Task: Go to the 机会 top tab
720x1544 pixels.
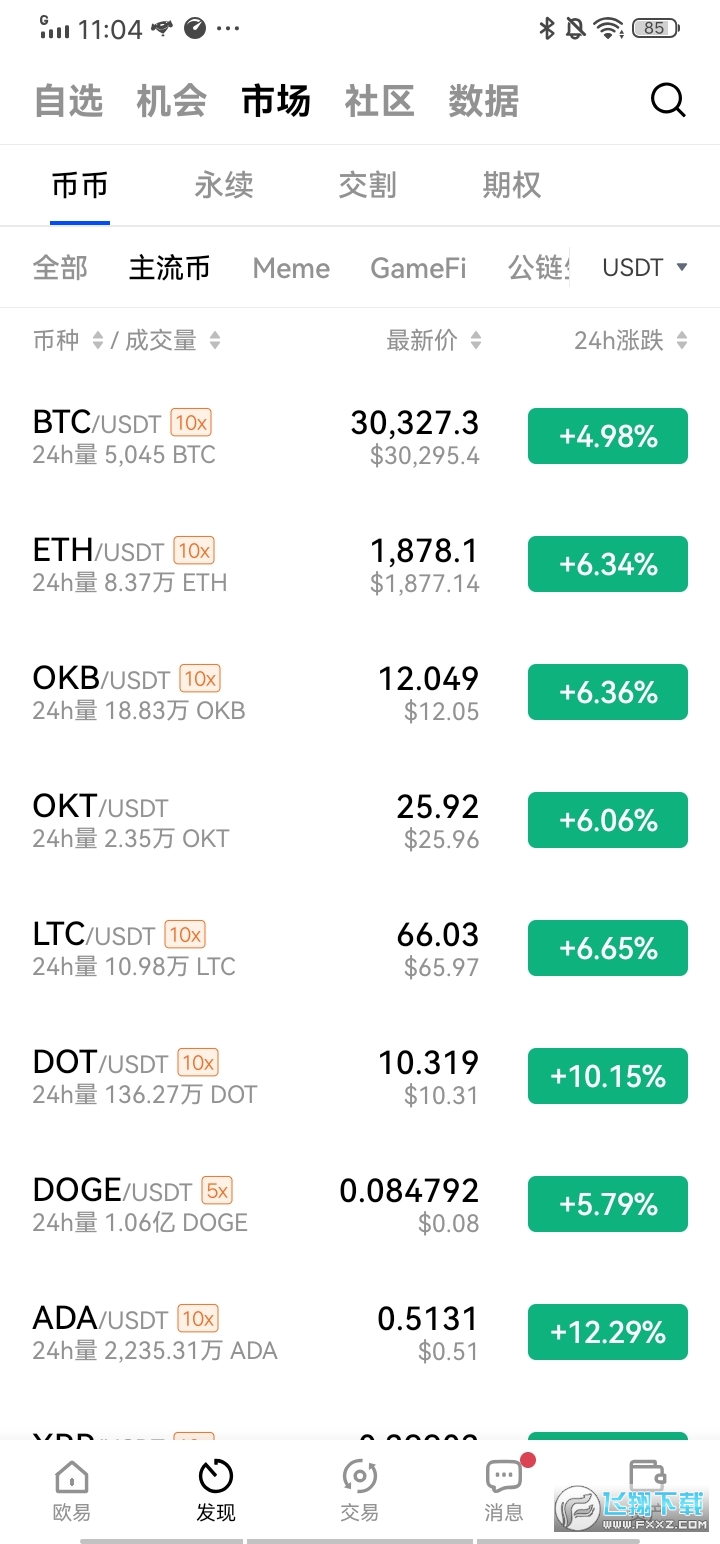Action: tap(172, 101)
